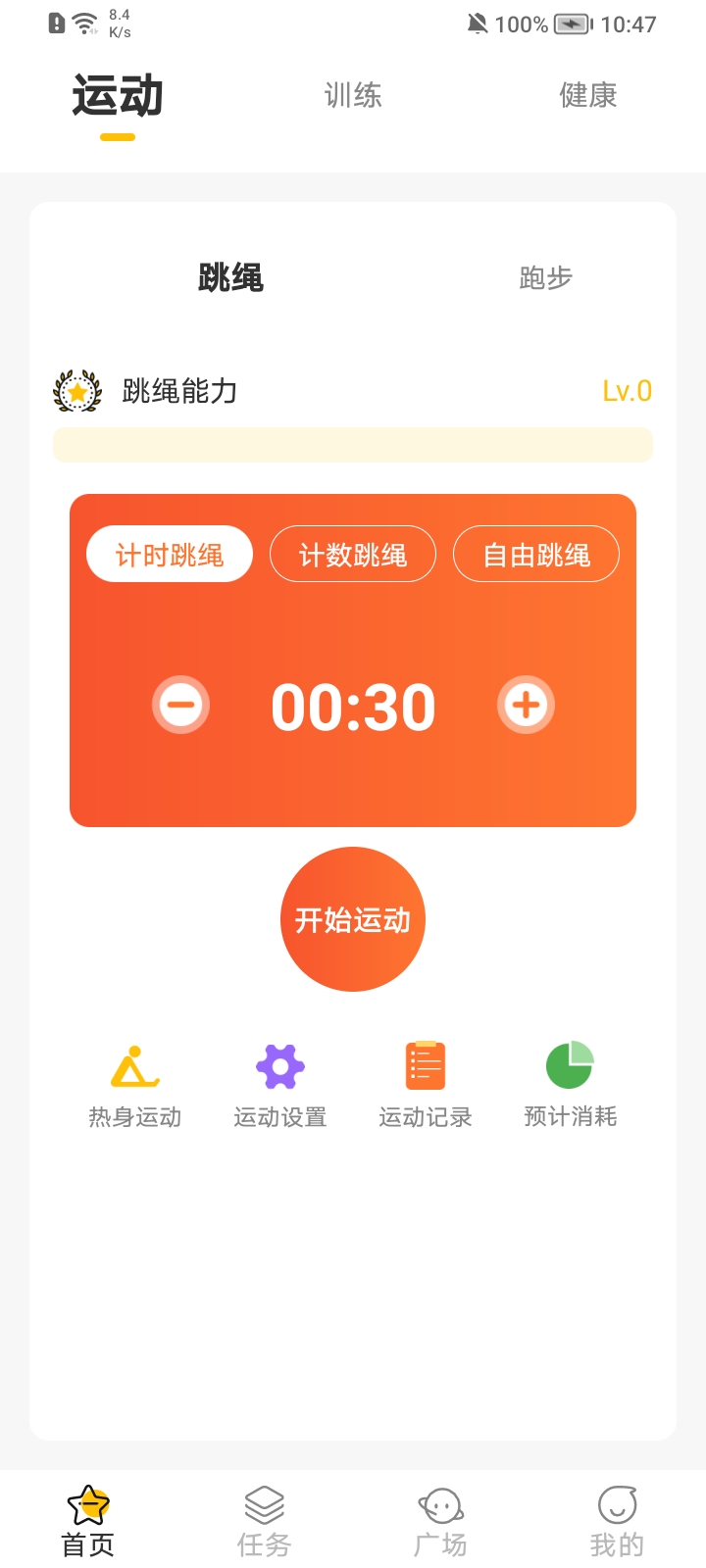Increase the timer with the plus button

[527, 705]
